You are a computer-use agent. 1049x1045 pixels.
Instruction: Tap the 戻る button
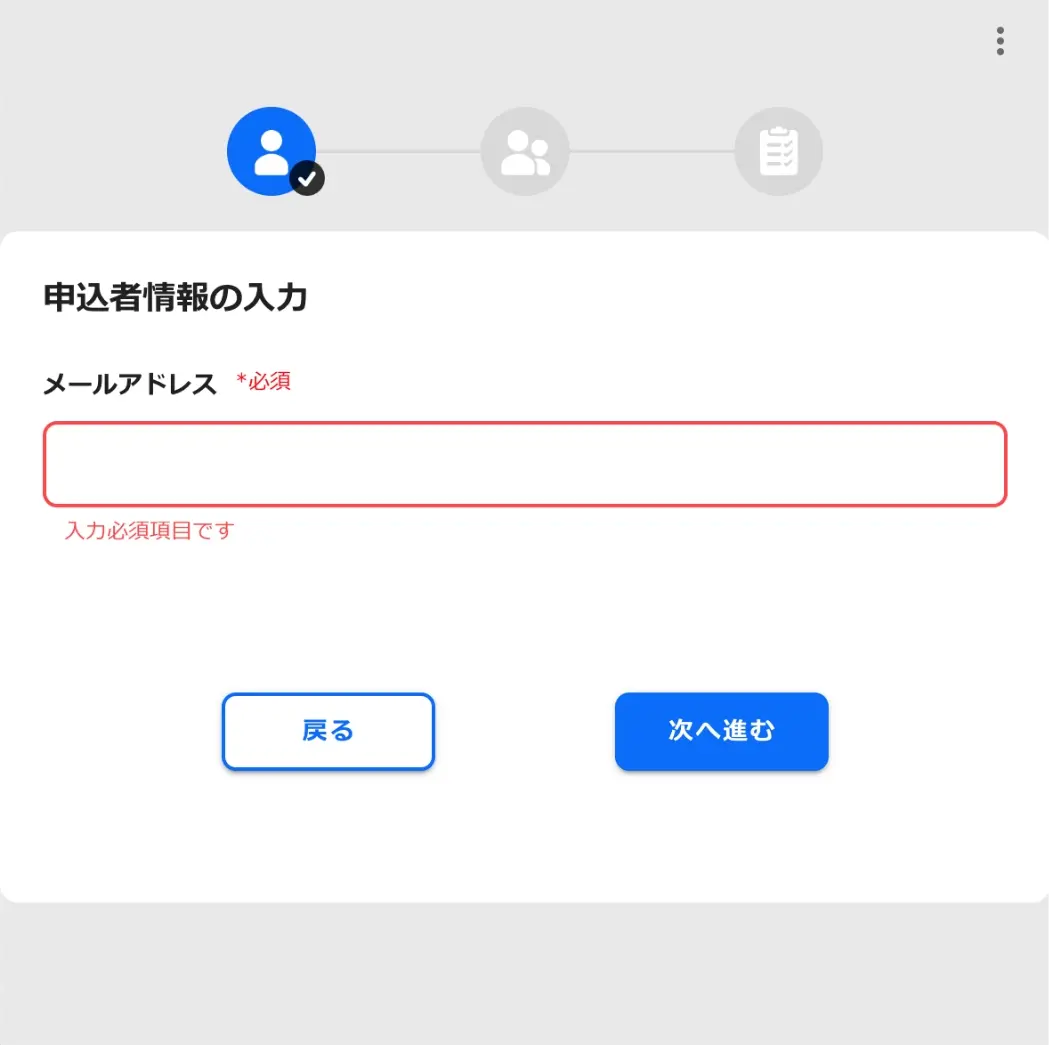[x=328, y=731]
